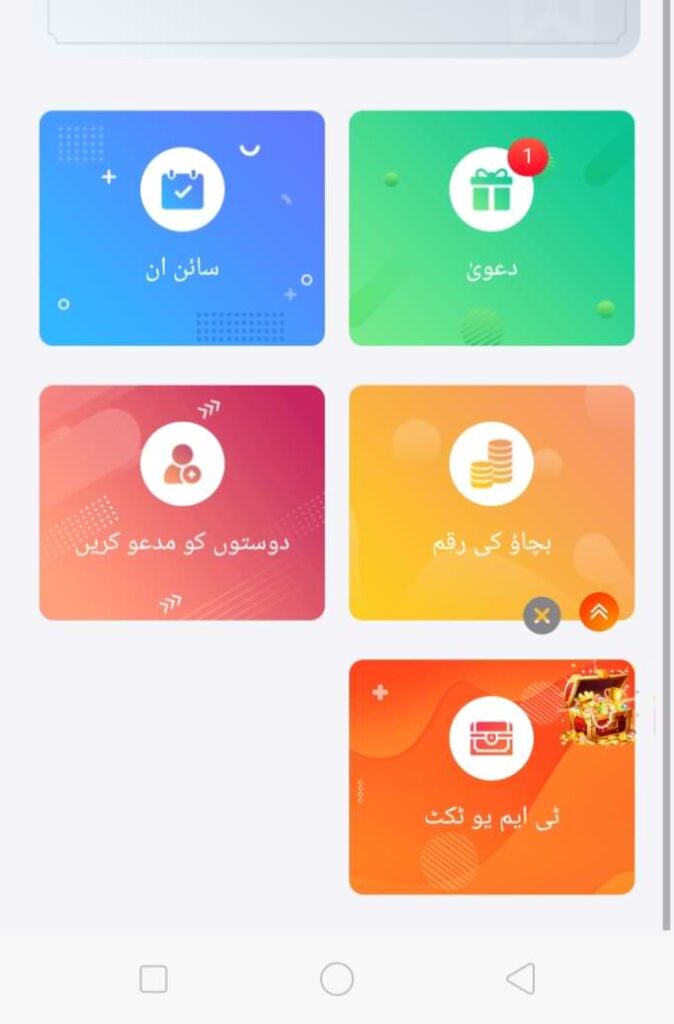Open دوستوں کو مدعو کریں card
Image resolution: width=674 pixels, height=1024 pixels.
click(181, 502)
